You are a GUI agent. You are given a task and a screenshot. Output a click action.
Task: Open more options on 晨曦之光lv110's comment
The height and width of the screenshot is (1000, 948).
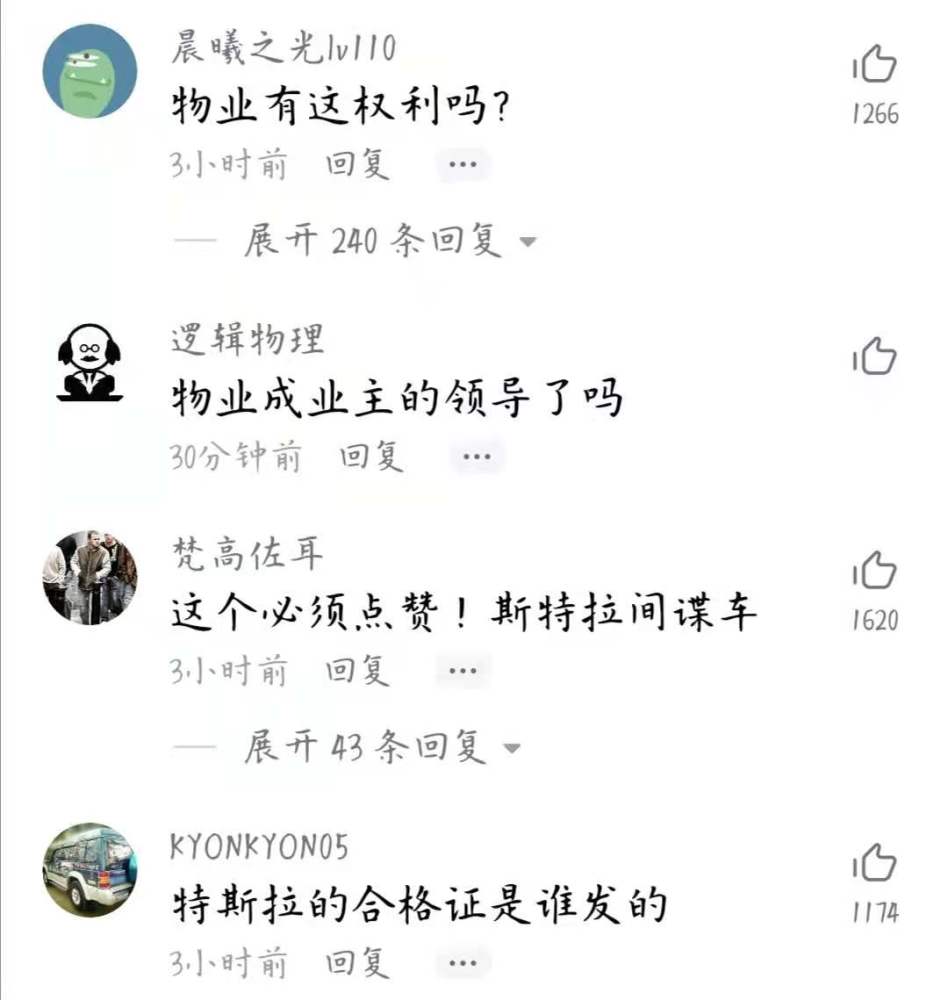(462, 166)
